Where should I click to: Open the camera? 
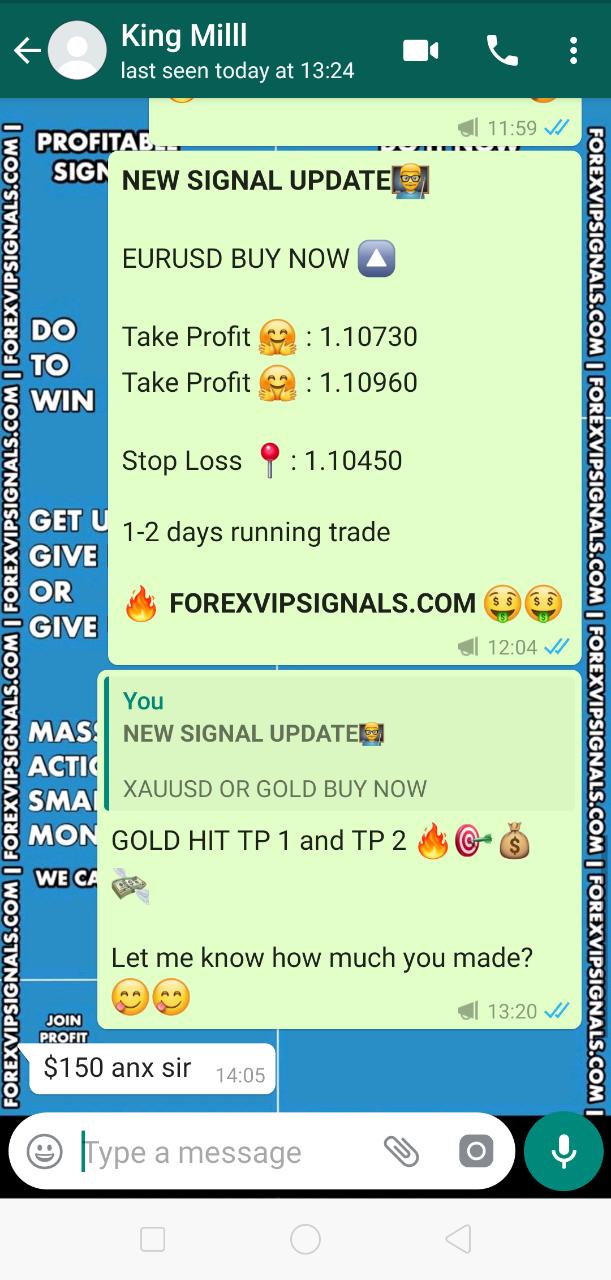click(x=476, y=1152)
